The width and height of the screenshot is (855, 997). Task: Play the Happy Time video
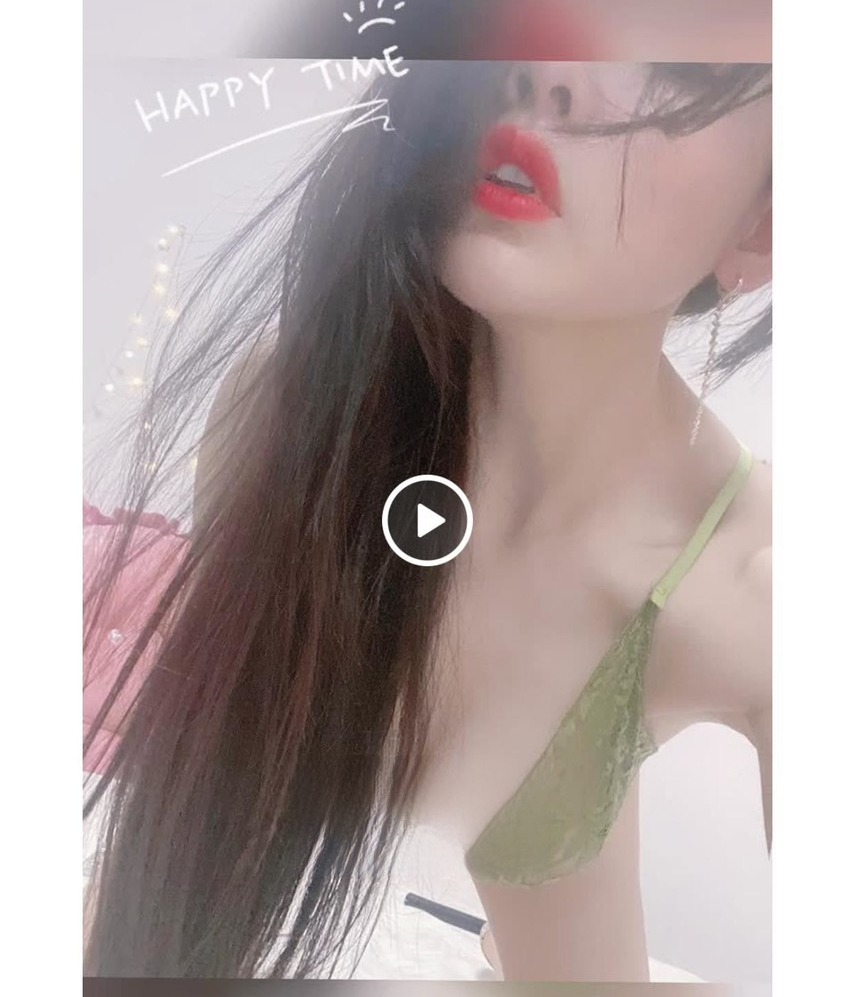(x=427, y=521)
